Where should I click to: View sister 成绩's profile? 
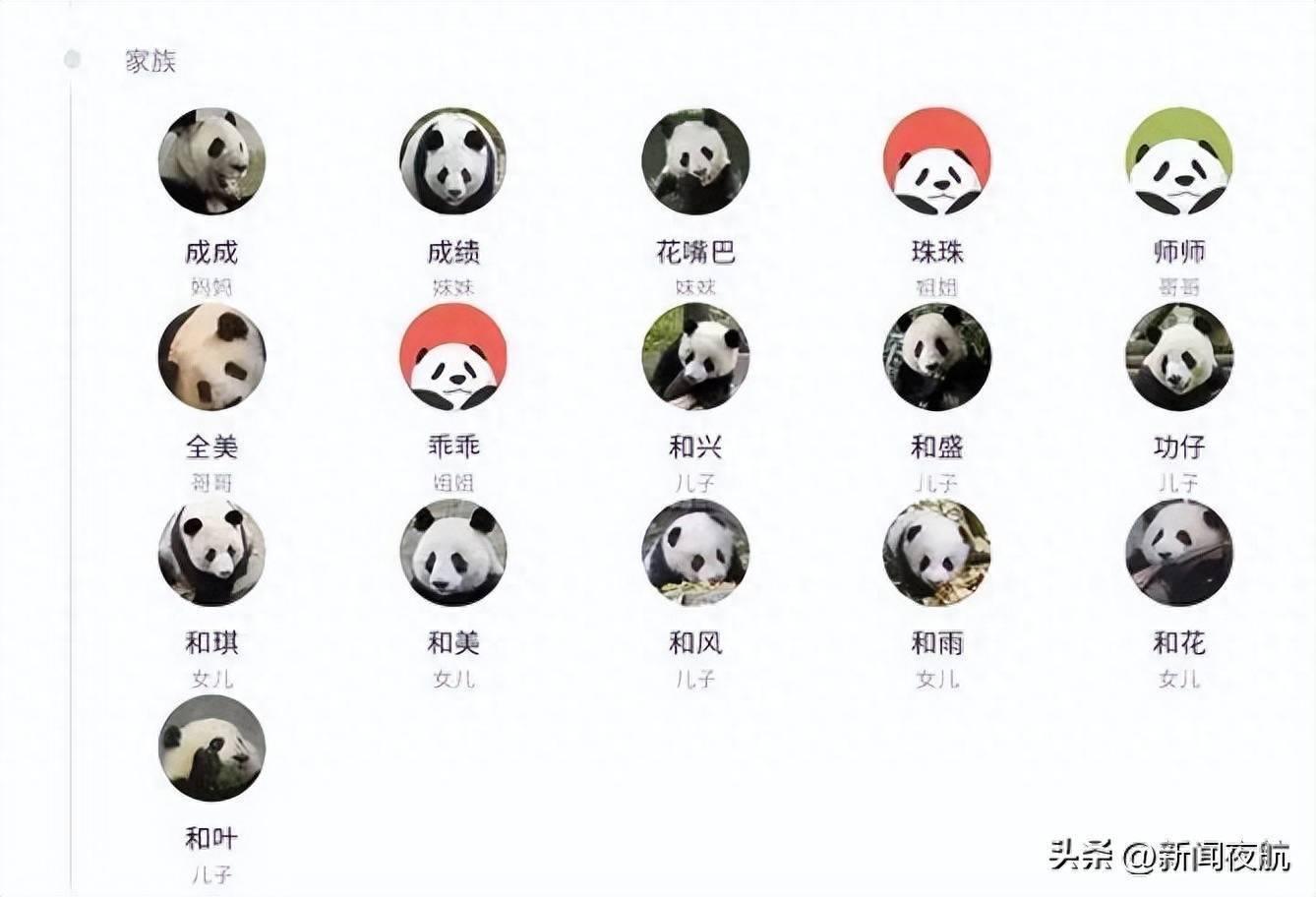point(453,161)
